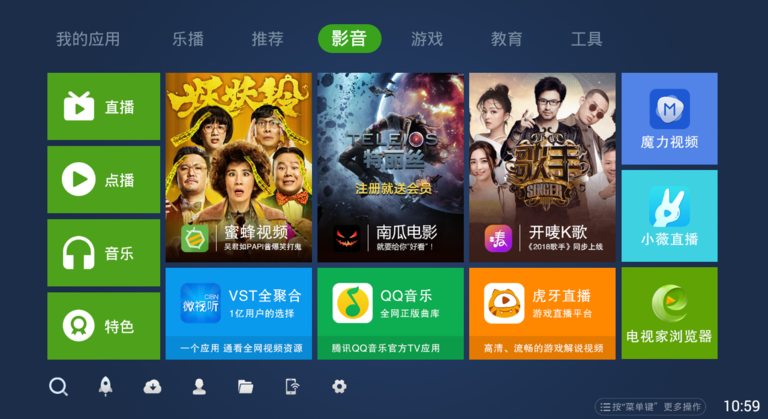Open the cloud download icon
The height and width of the screenshot is (419, 768).
coord(152,387)
